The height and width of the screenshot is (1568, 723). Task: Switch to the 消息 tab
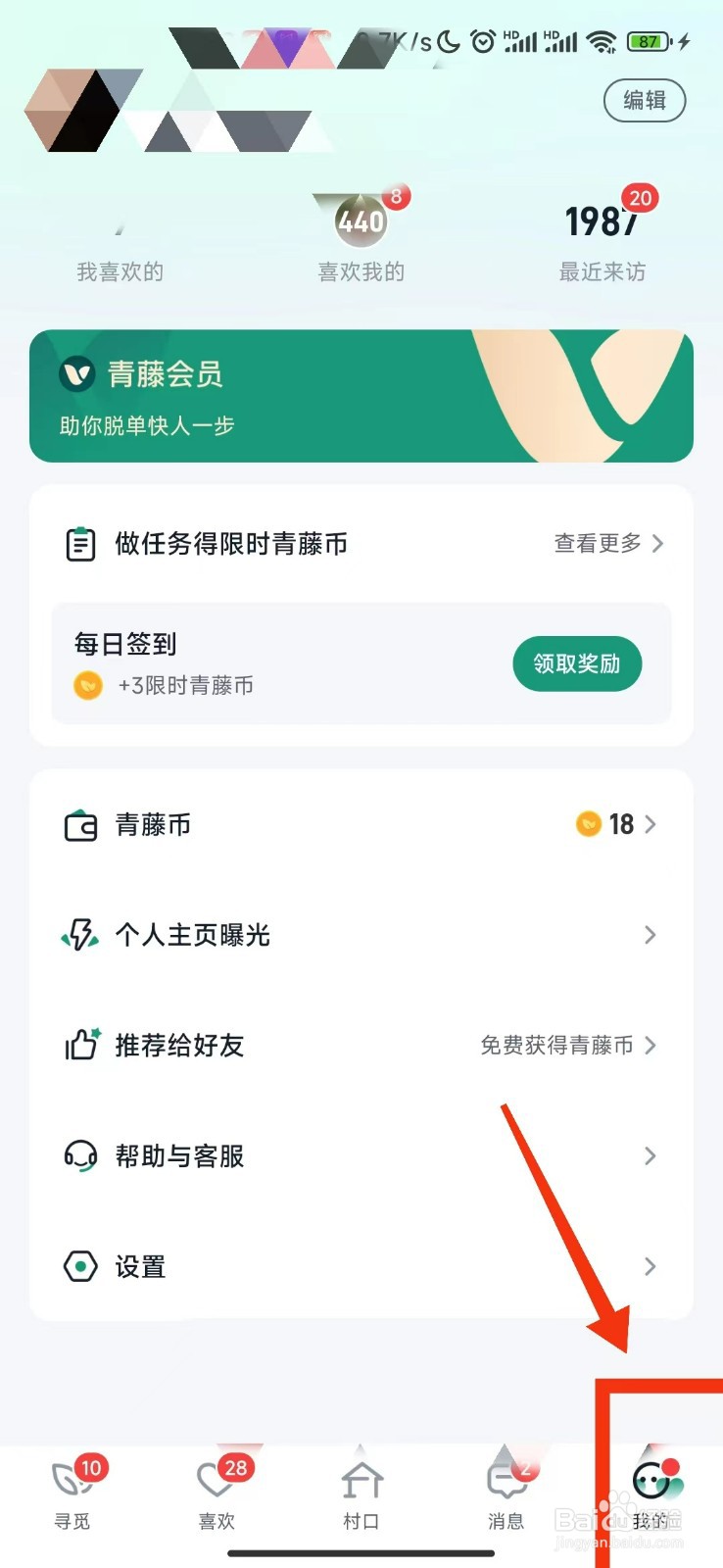(x=505, y=1490)
